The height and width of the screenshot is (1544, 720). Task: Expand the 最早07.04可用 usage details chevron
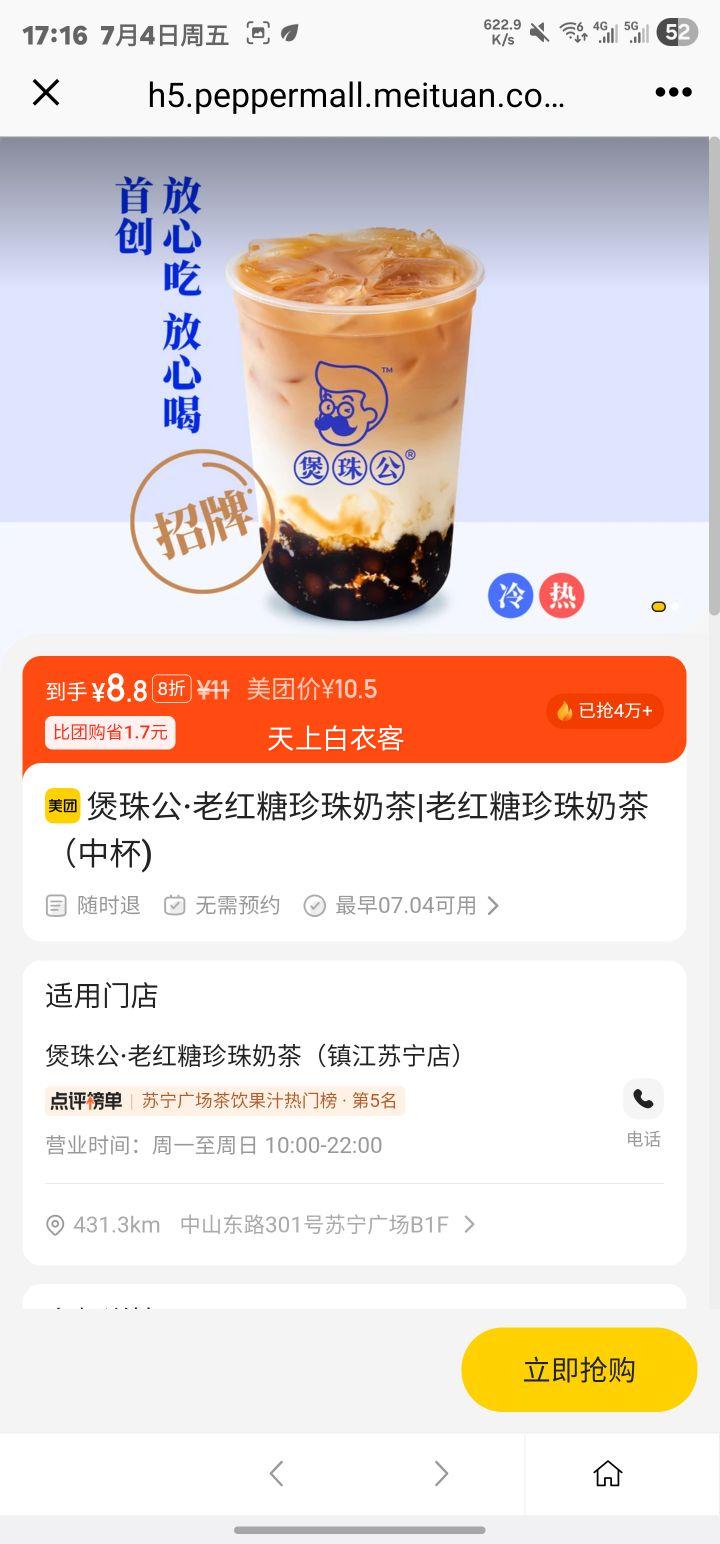492,905
